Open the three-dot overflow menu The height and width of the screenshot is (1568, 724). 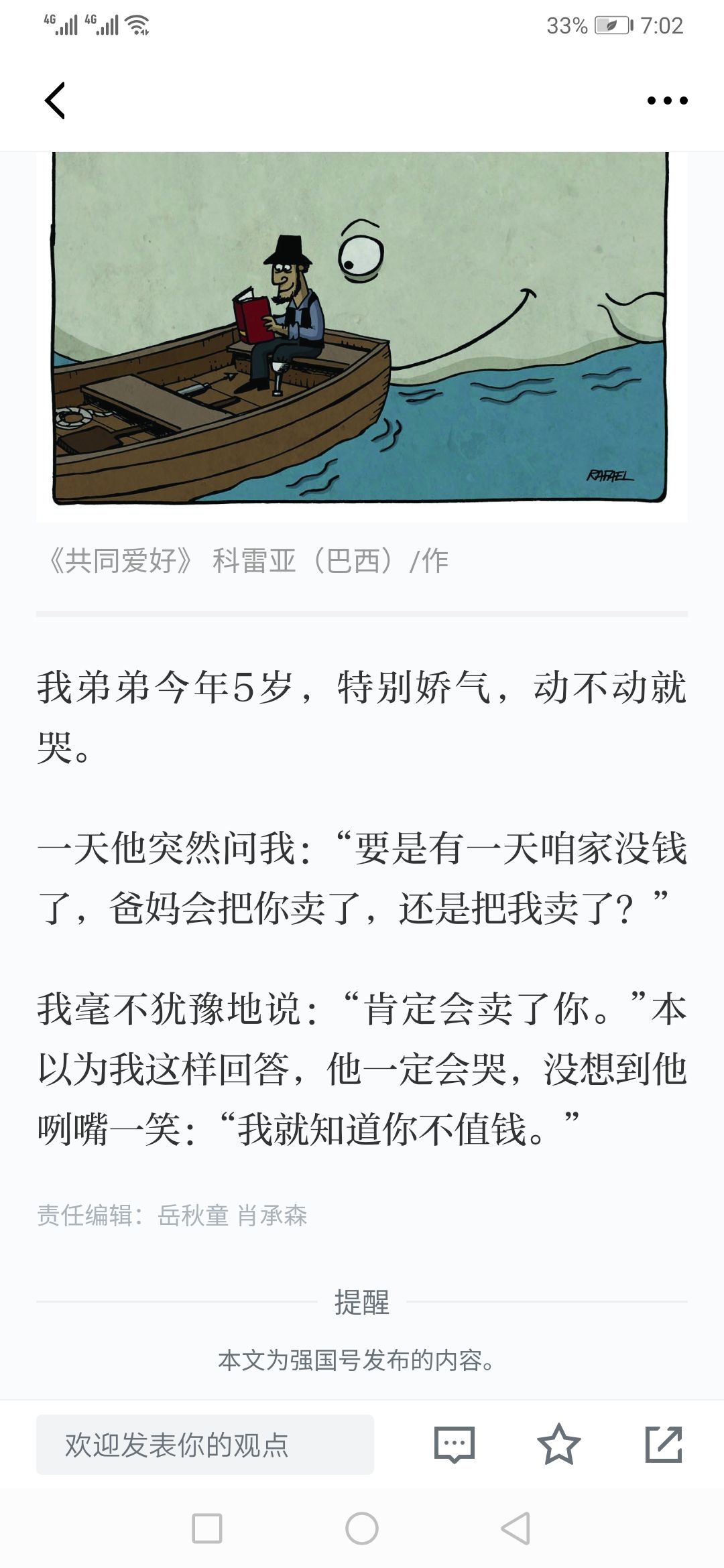click(667, 101)
